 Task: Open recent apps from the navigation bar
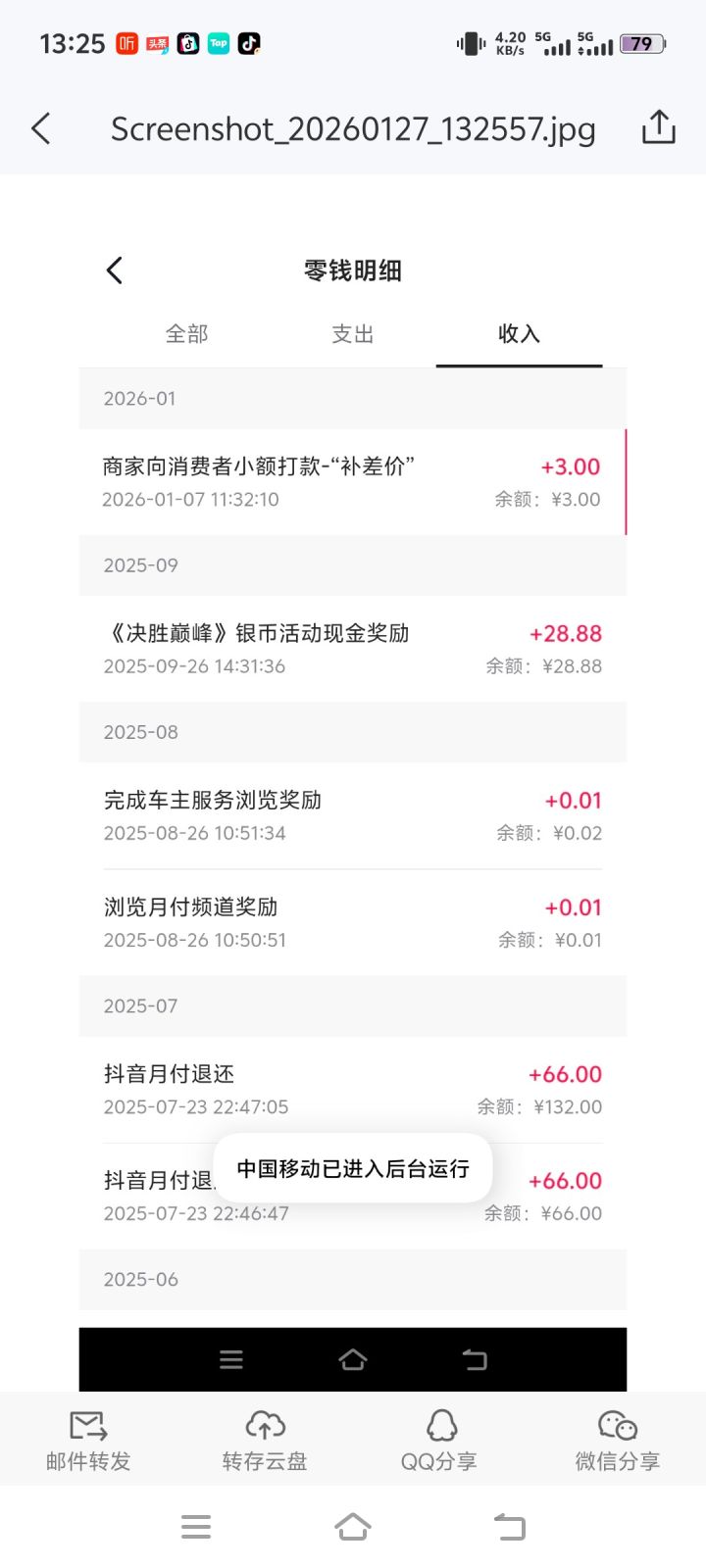(196, 1527)
